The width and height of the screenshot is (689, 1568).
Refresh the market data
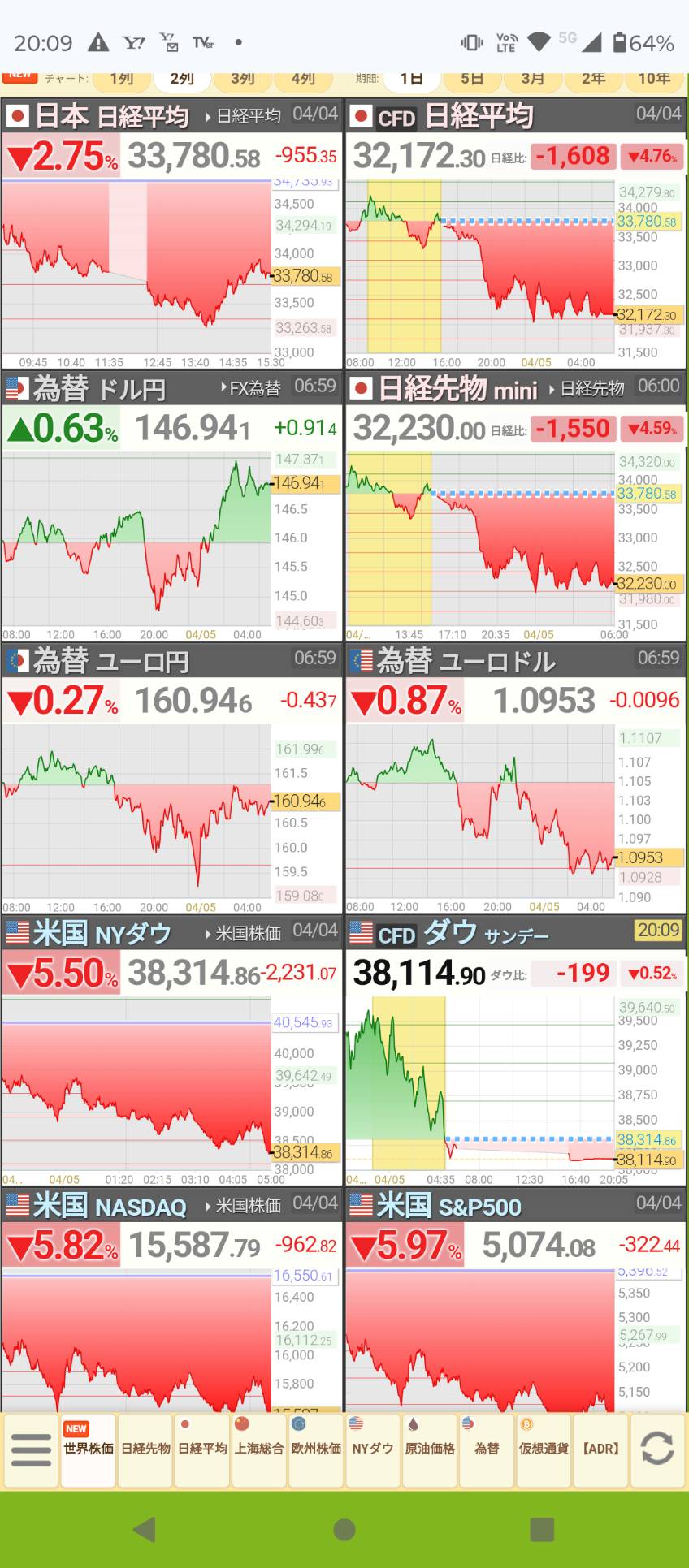(x=656, y=1449)
